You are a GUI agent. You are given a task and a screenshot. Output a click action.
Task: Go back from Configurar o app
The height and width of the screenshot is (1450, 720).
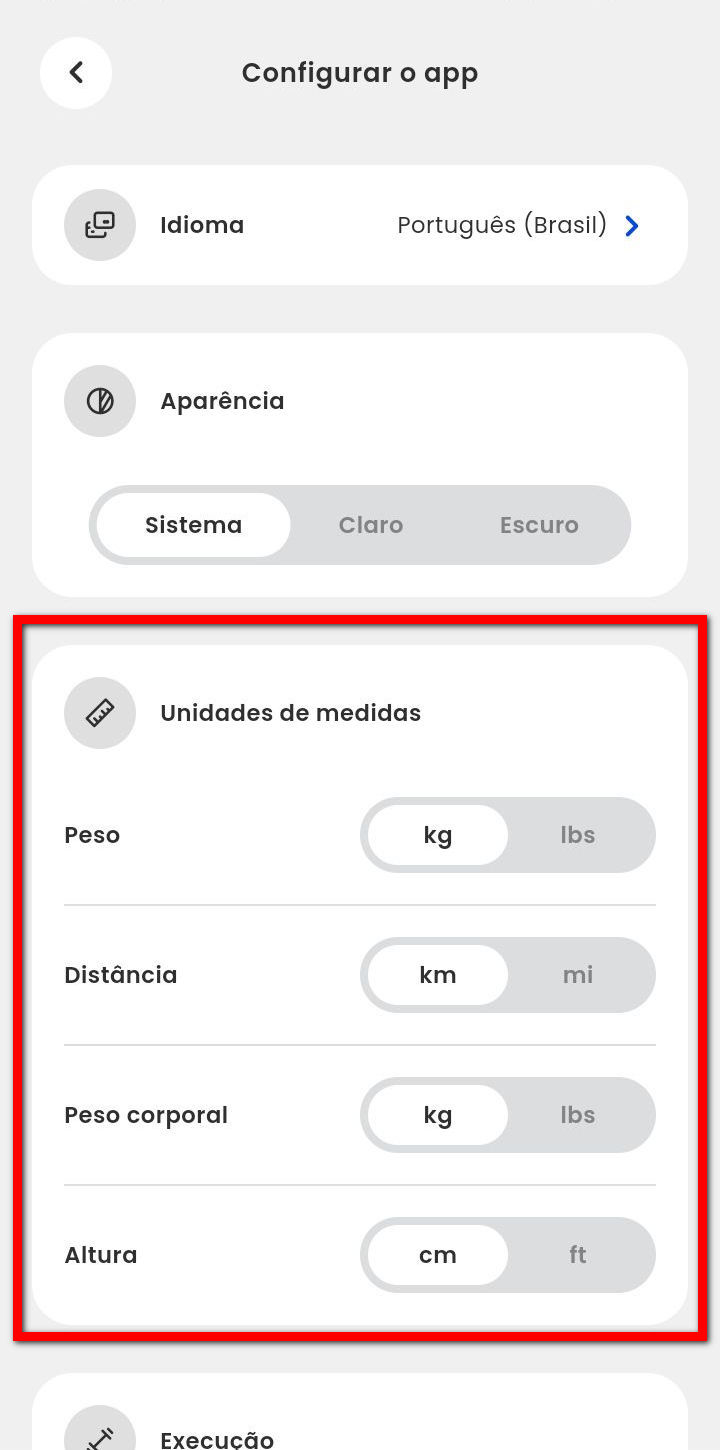[76, 73]
